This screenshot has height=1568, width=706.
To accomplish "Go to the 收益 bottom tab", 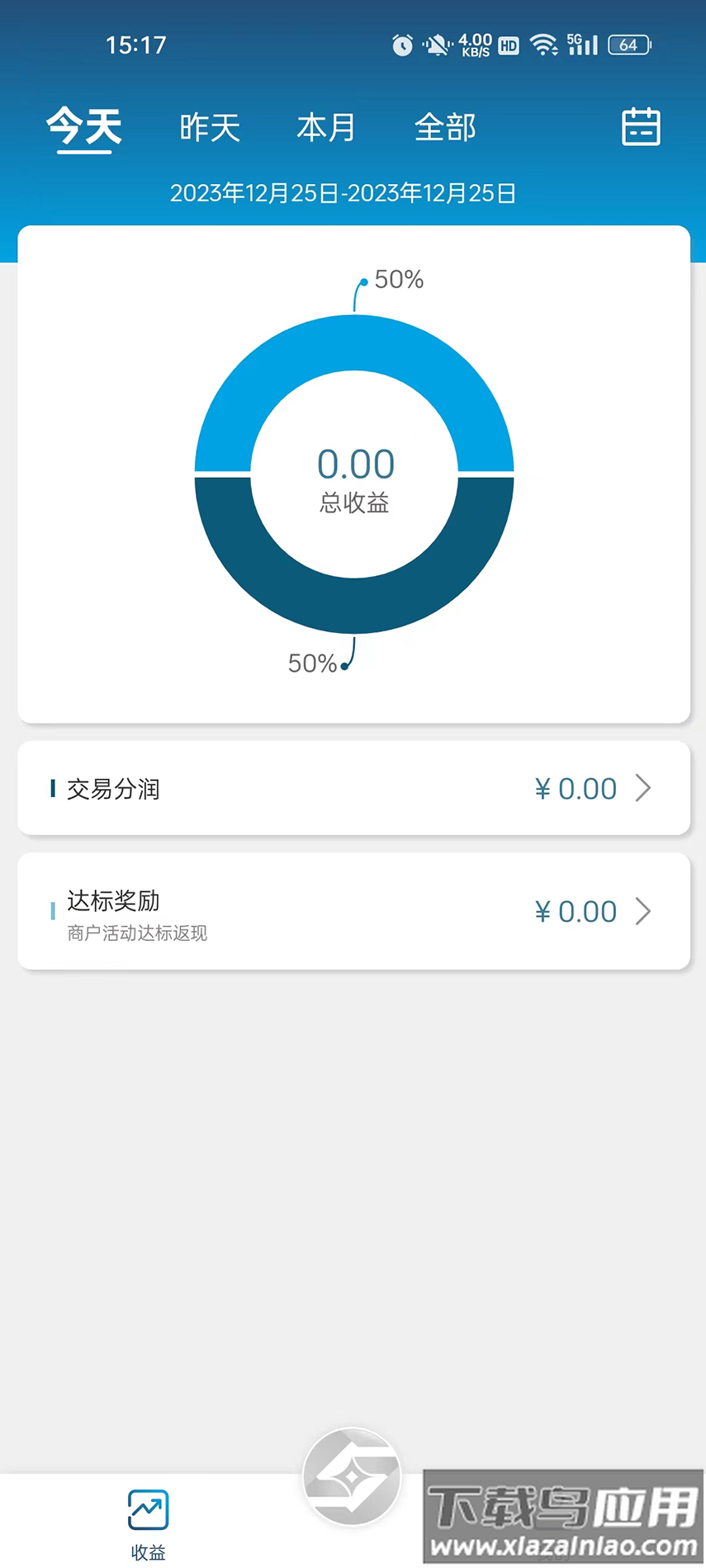I will click(x=148, y=1523).
